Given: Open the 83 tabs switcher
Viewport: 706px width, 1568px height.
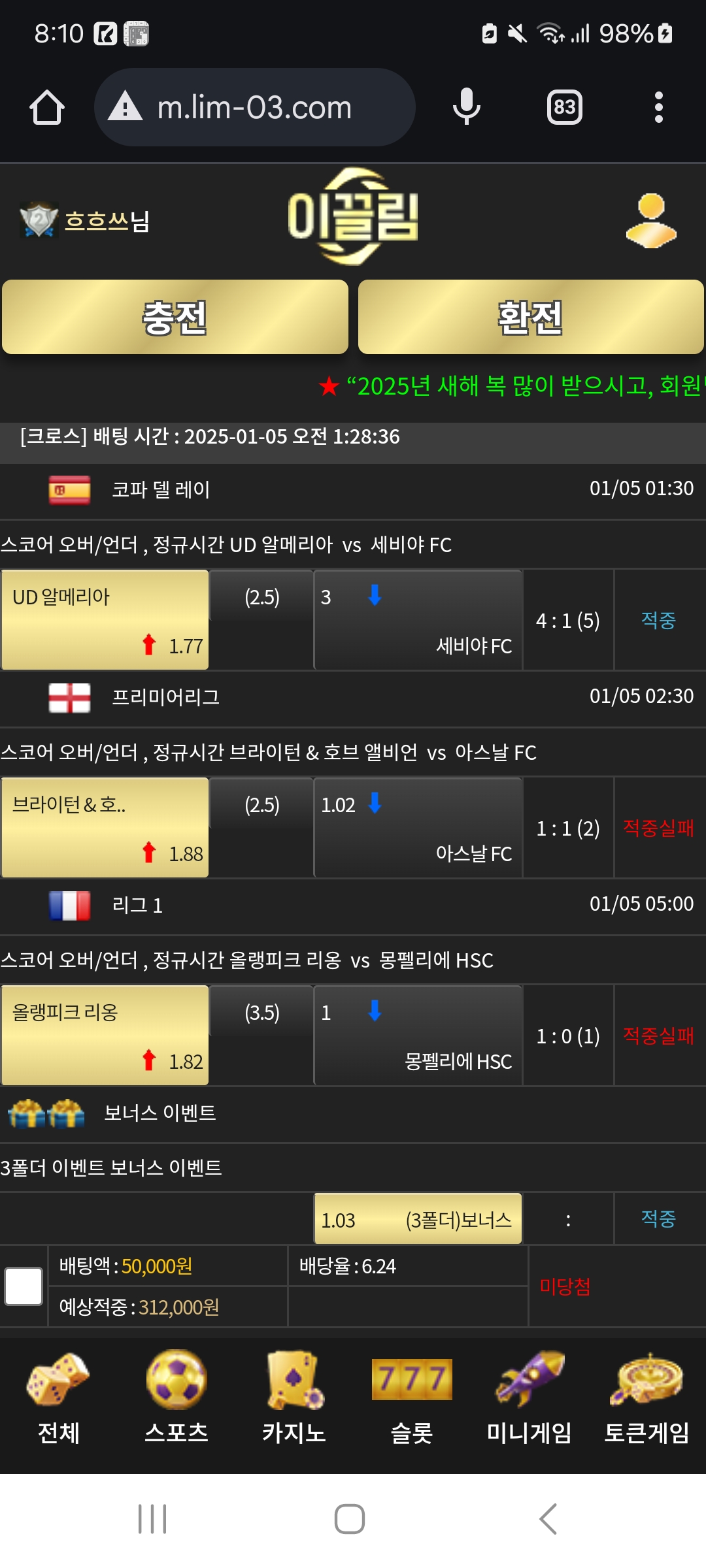Looking at the screenshot, I should click(564, 107).
